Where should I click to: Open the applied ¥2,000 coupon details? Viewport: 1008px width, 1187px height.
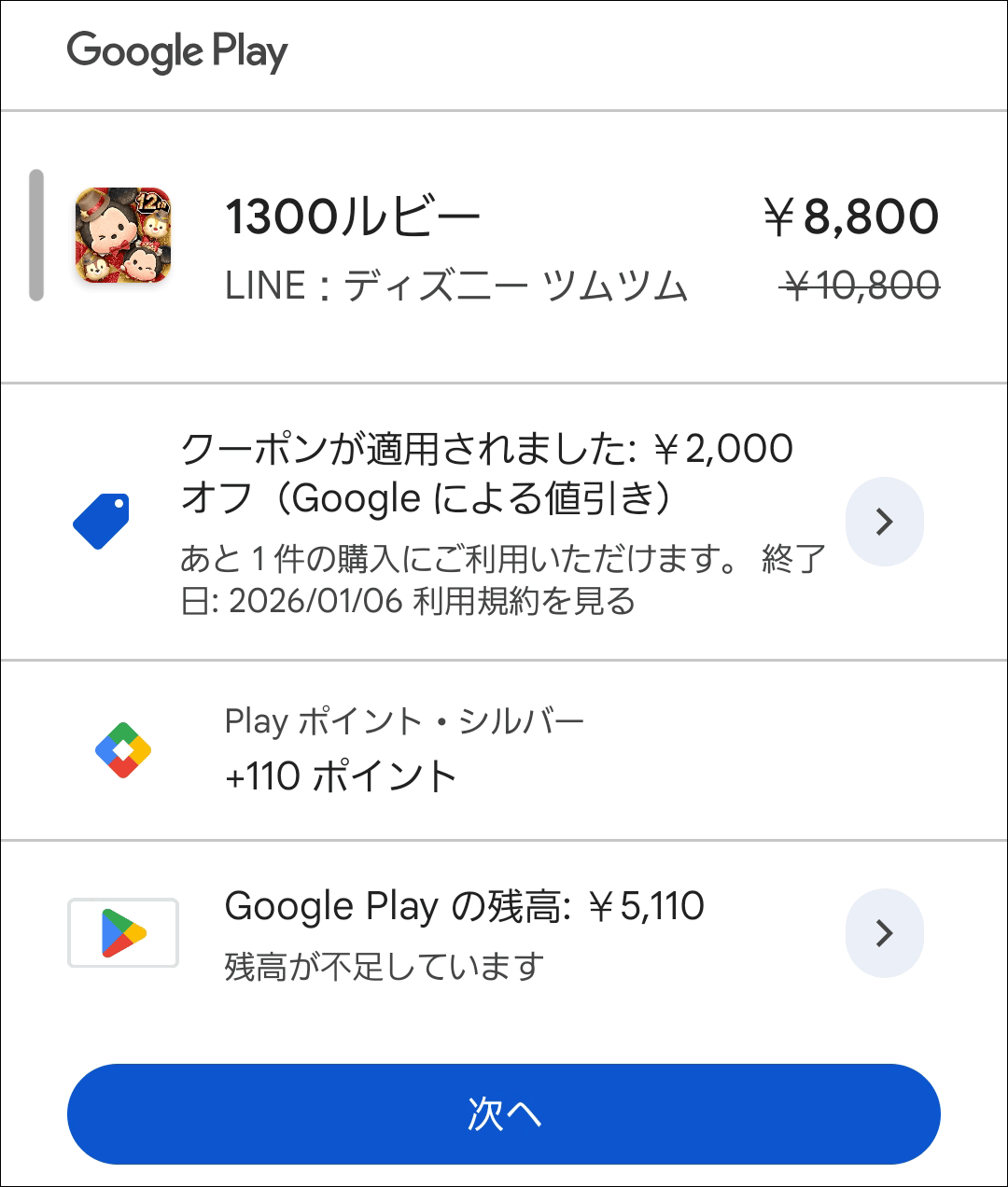pyautogui.click(x=883, y=522)
